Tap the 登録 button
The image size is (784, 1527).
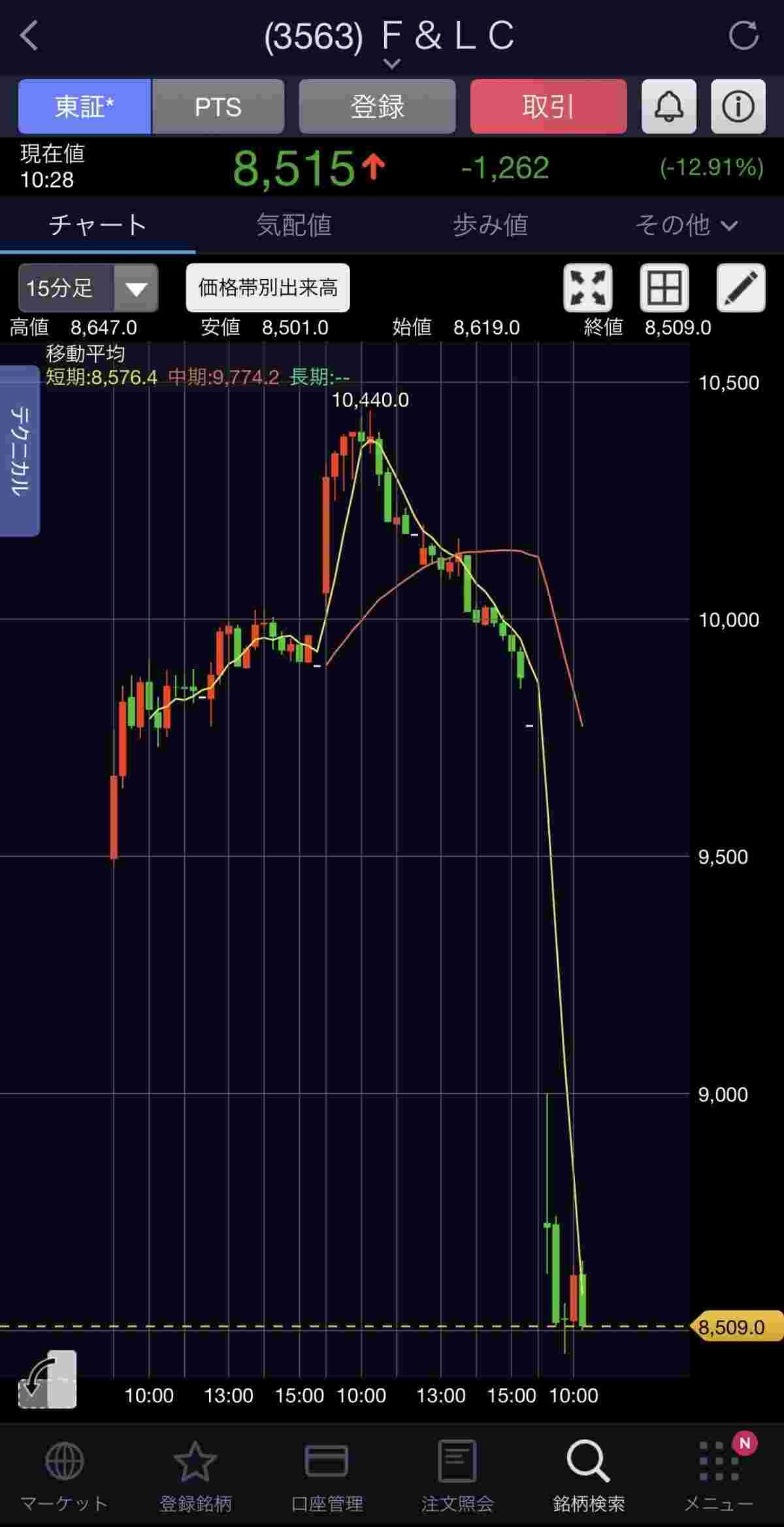[377, 107]
